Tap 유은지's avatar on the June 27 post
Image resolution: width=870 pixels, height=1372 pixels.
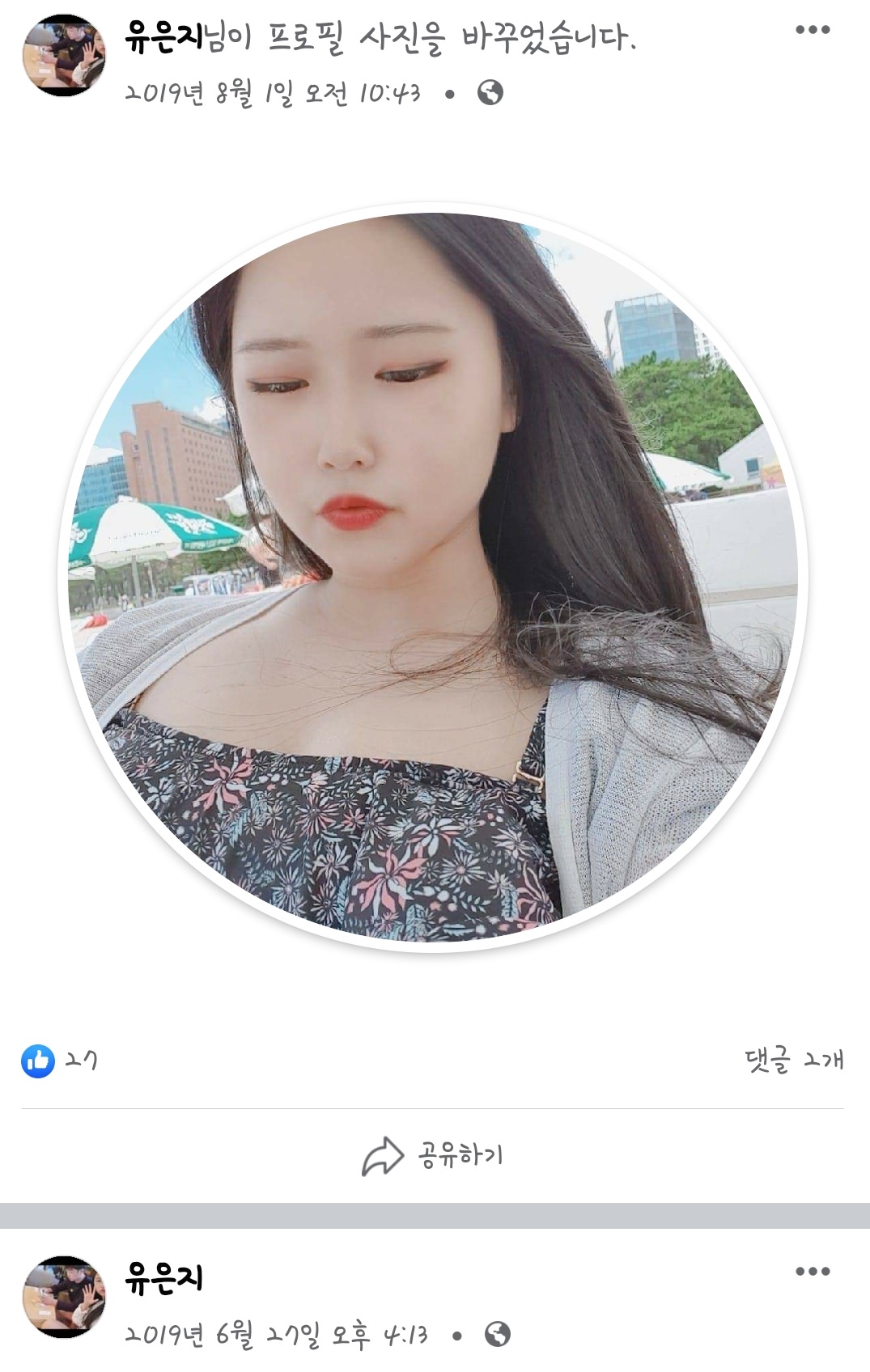pyautogui.click(x=64, y=1297)
